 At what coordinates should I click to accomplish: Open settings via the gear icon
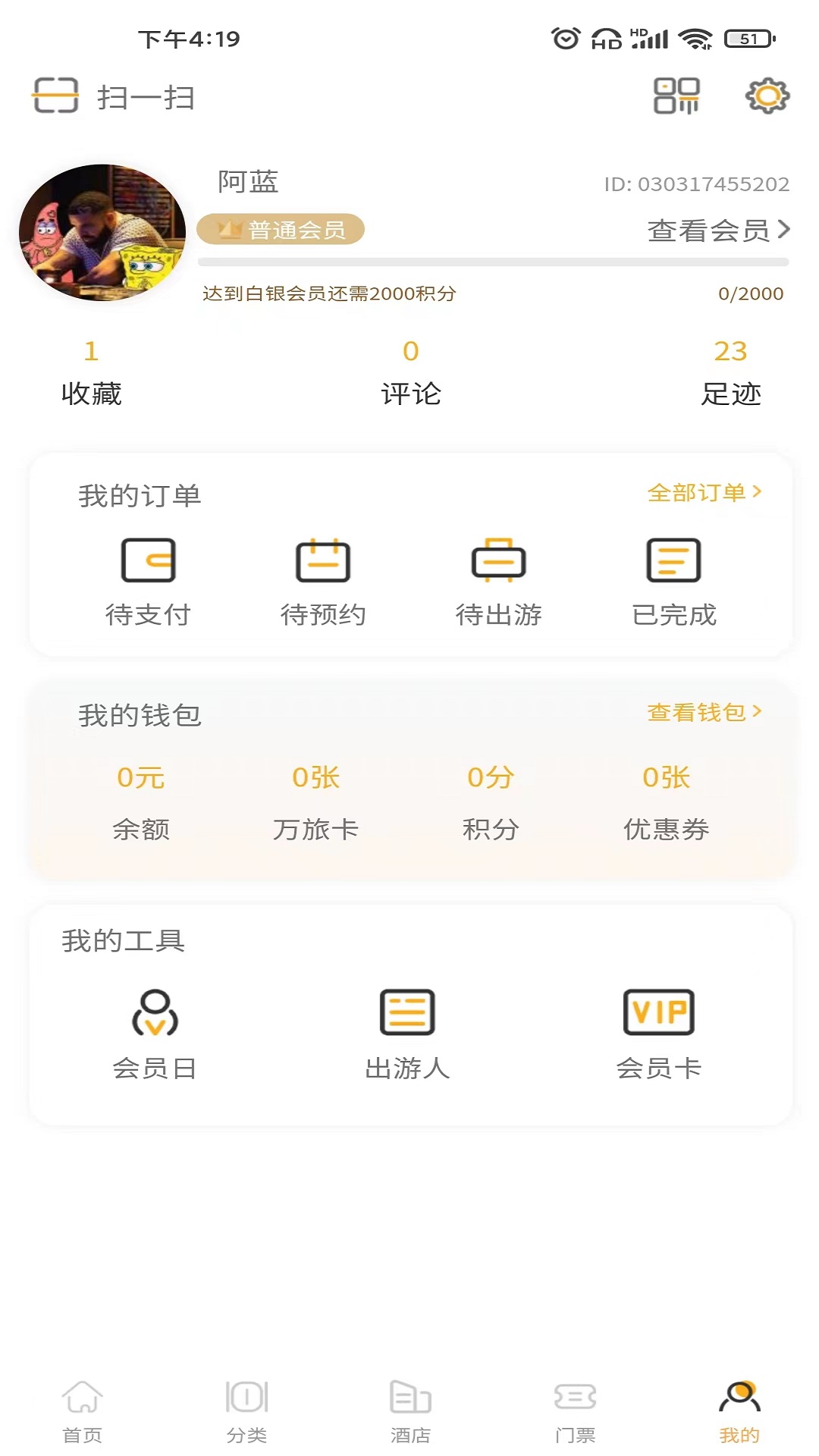pos(766,97)
